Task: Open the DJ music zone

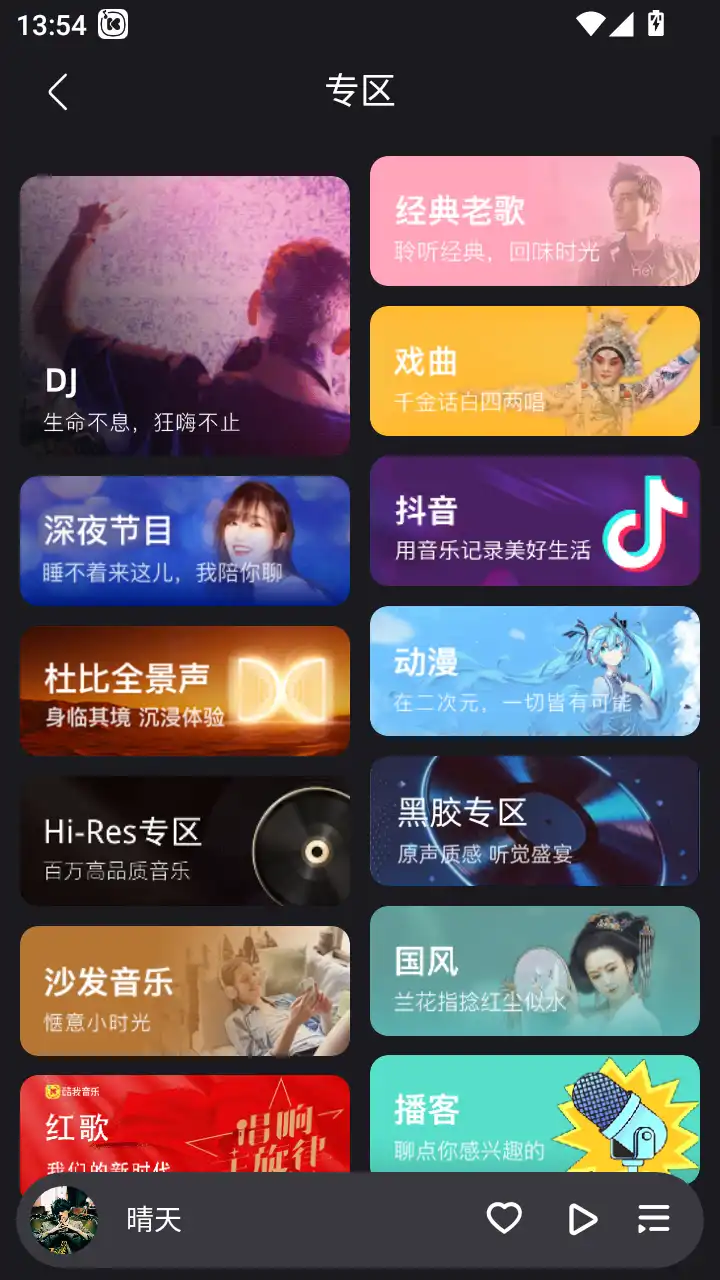Action: point(185,313)
